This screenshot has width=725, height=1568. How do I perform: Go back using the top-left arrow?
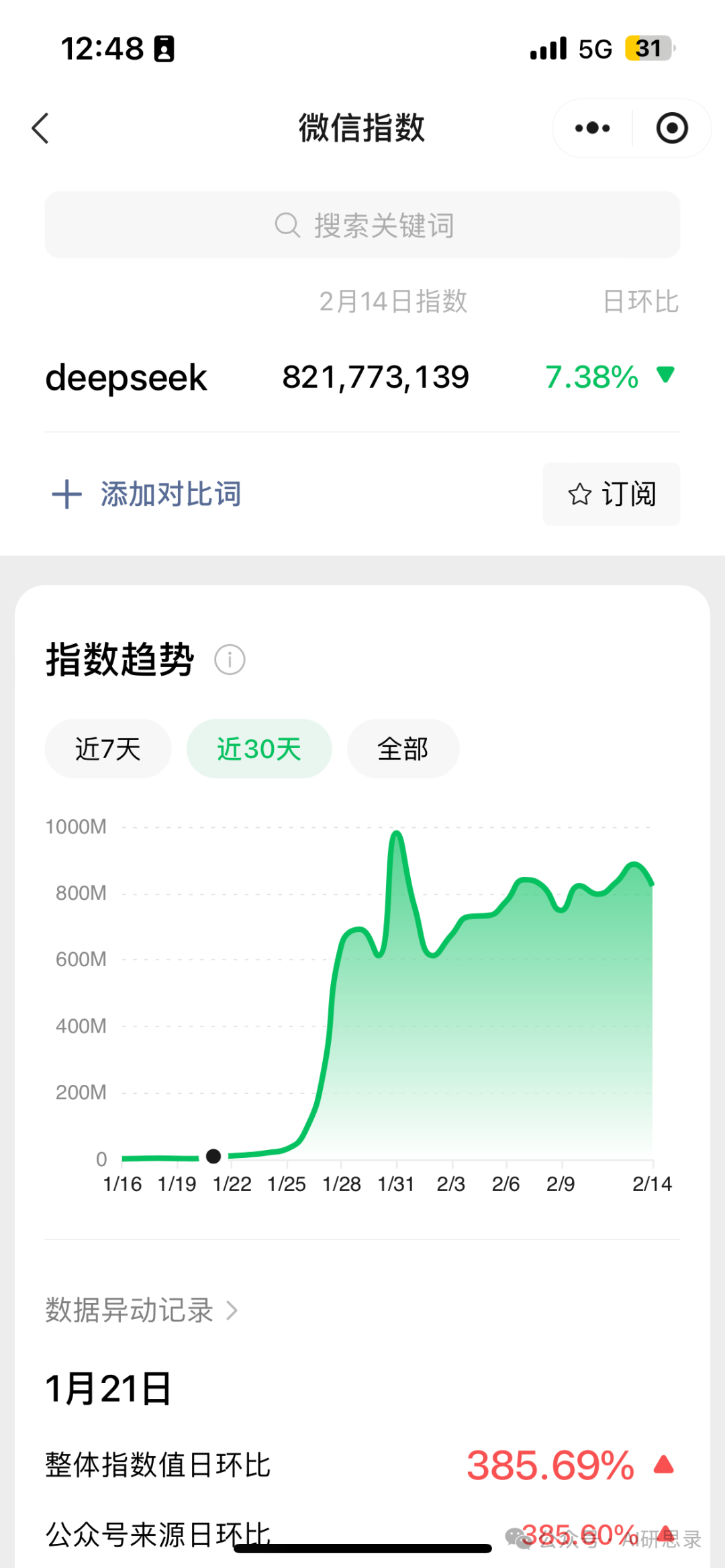point(41,128)
